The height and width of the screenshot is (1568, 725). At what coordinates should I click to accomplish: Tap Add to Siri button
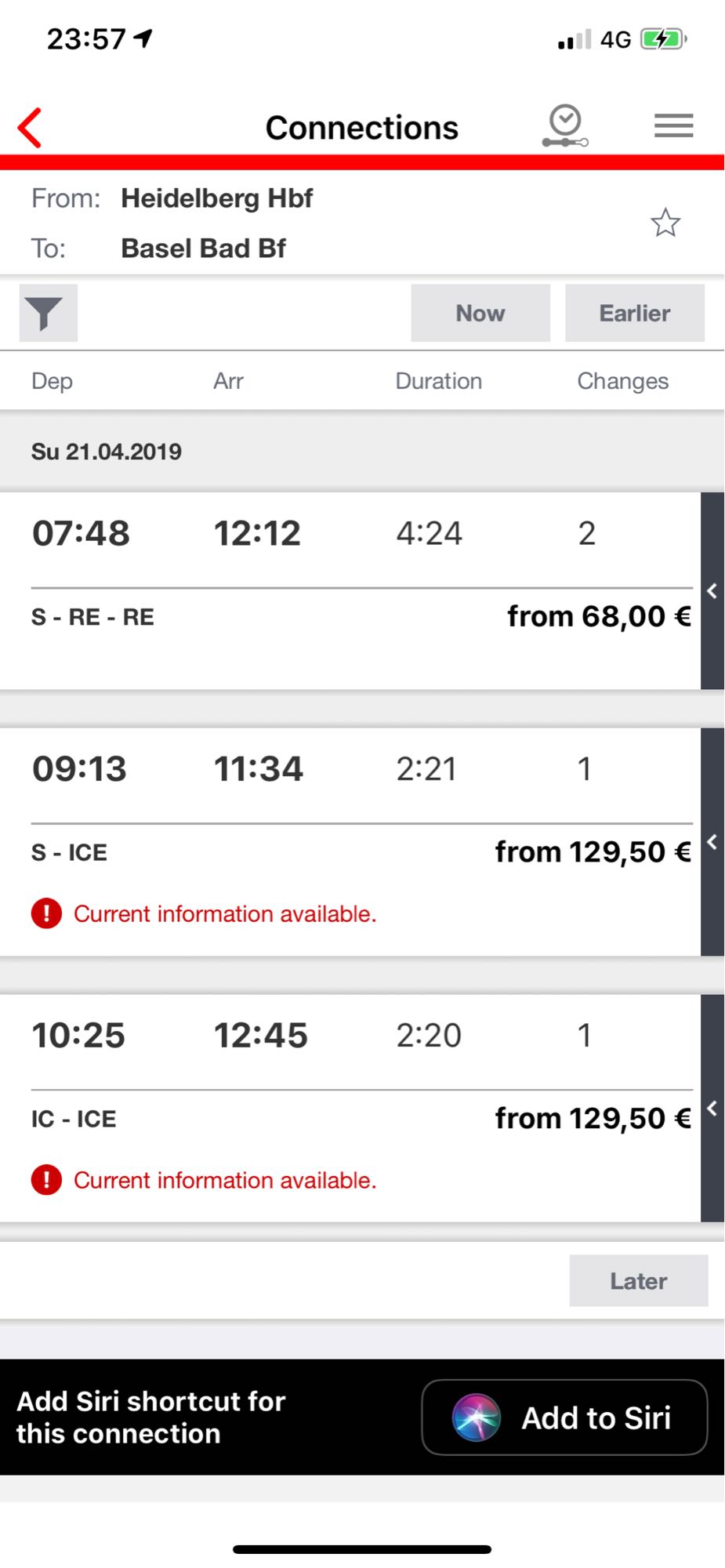(x=564, y=1417)
